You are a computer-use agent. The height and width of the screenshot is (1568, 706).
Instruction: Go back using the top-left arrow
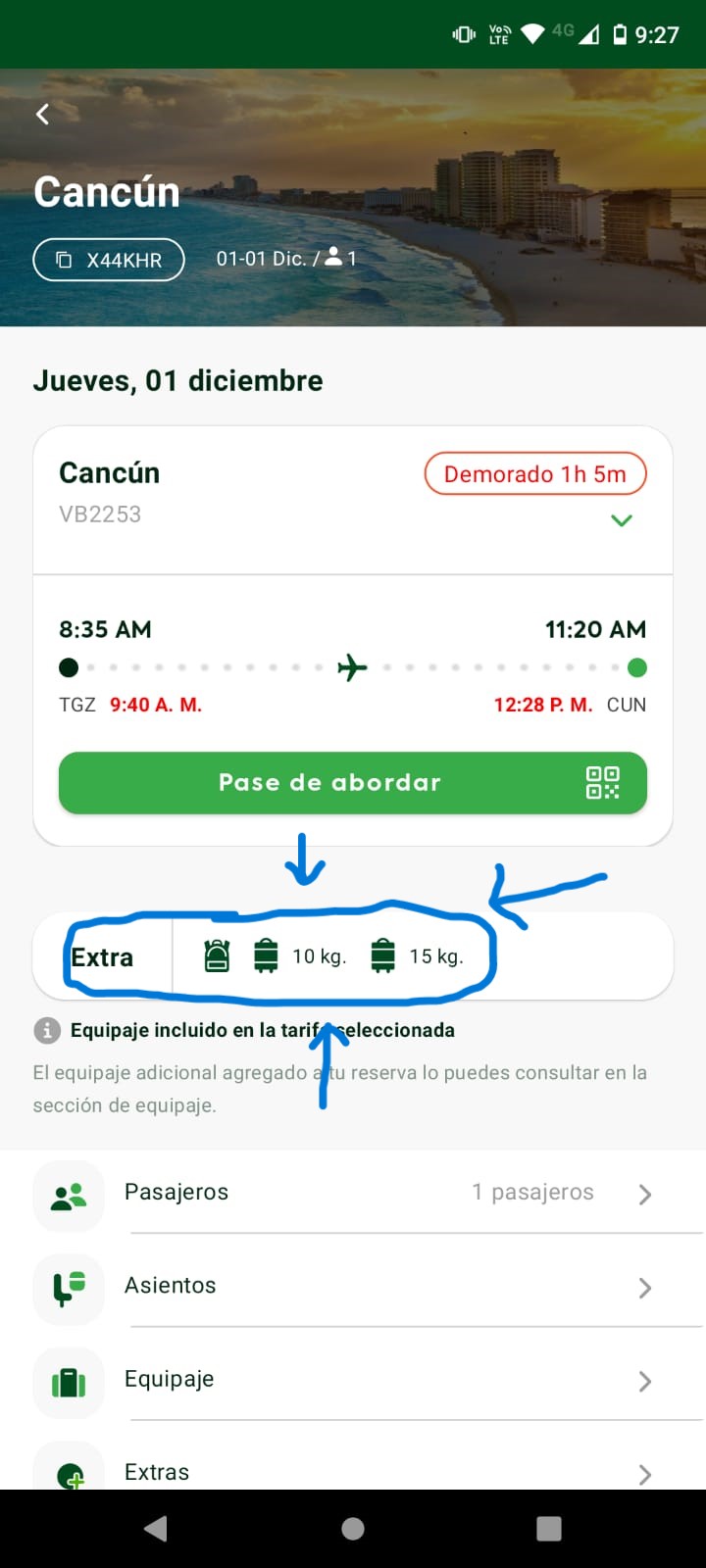[42, 115]
